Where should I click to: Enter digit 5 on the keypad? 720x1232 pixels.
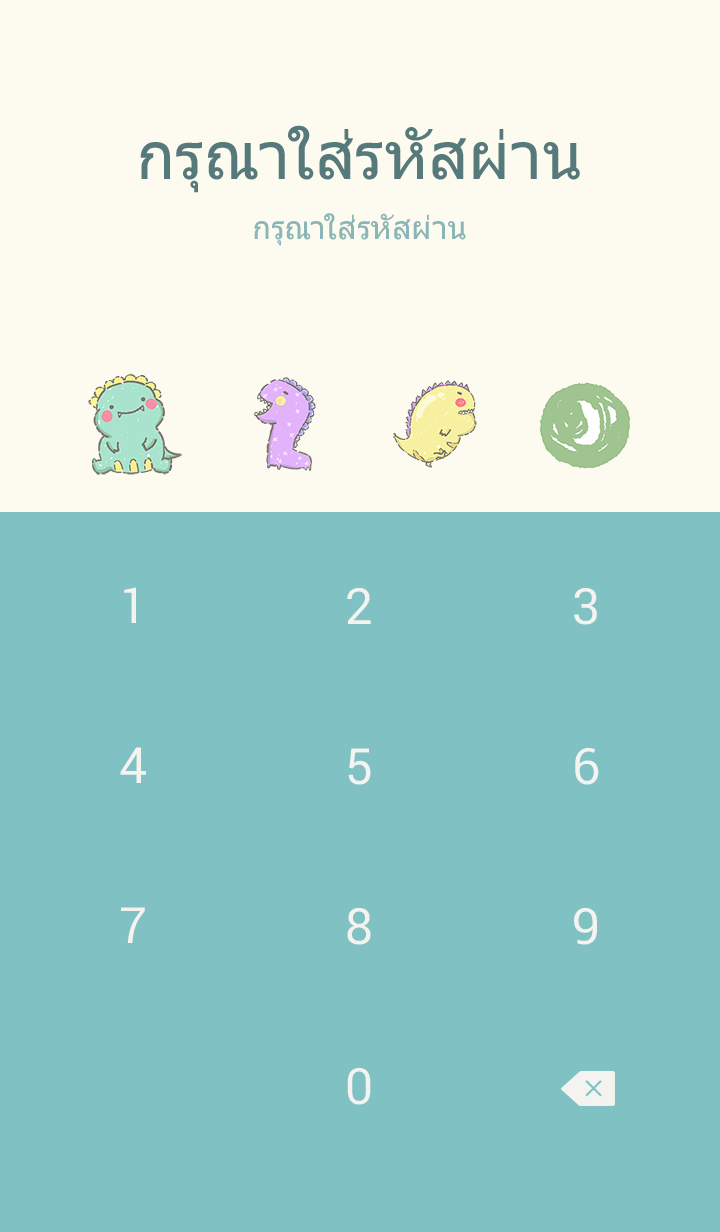point(359,767)
